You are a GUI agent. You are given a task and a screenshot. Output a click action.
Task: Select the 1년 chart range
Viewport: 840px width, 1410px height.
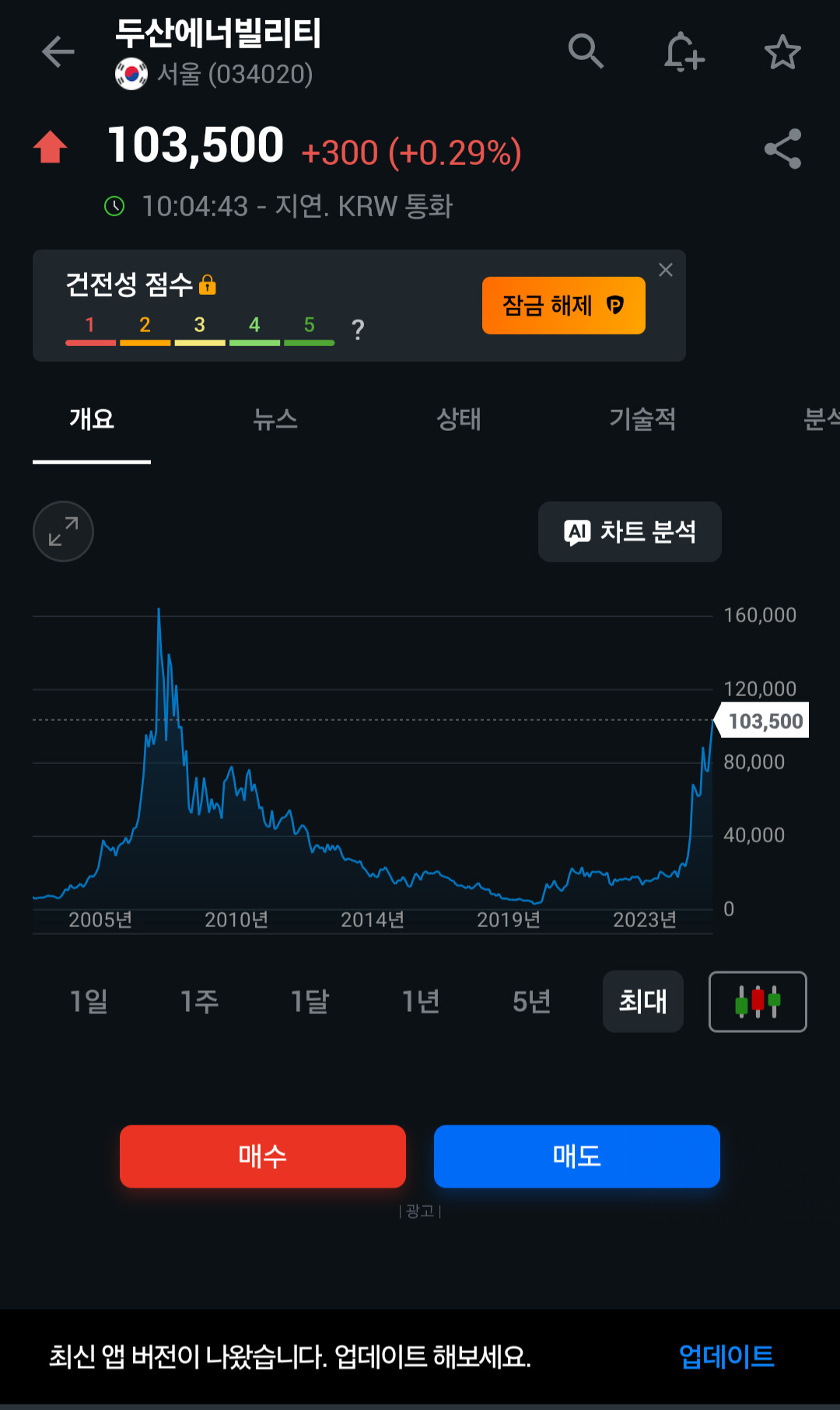point(421,1001)
